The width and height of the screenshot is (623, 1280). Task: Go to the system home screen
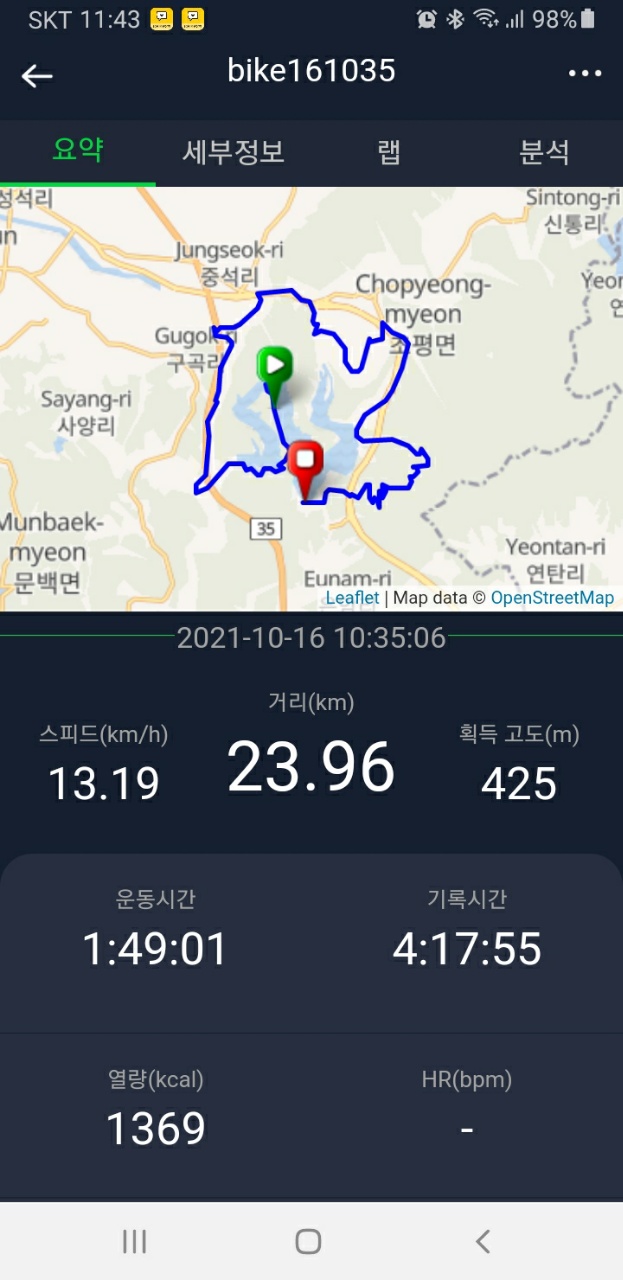click(308, 1241)
